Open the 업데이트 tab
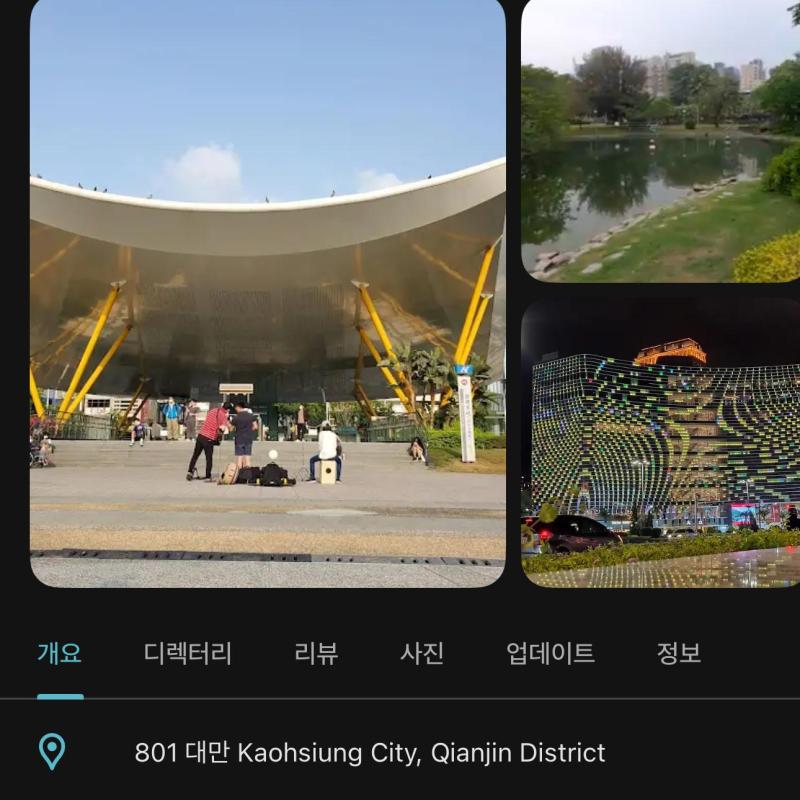 pos(550,654)
